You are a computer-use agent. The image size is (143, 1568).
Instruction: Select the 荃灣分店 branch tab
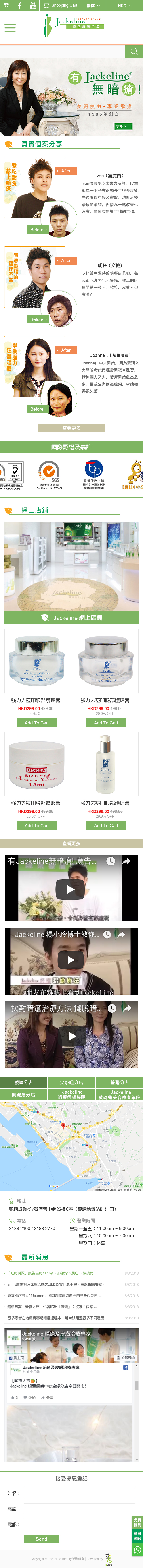click(x=119, y=1082)
